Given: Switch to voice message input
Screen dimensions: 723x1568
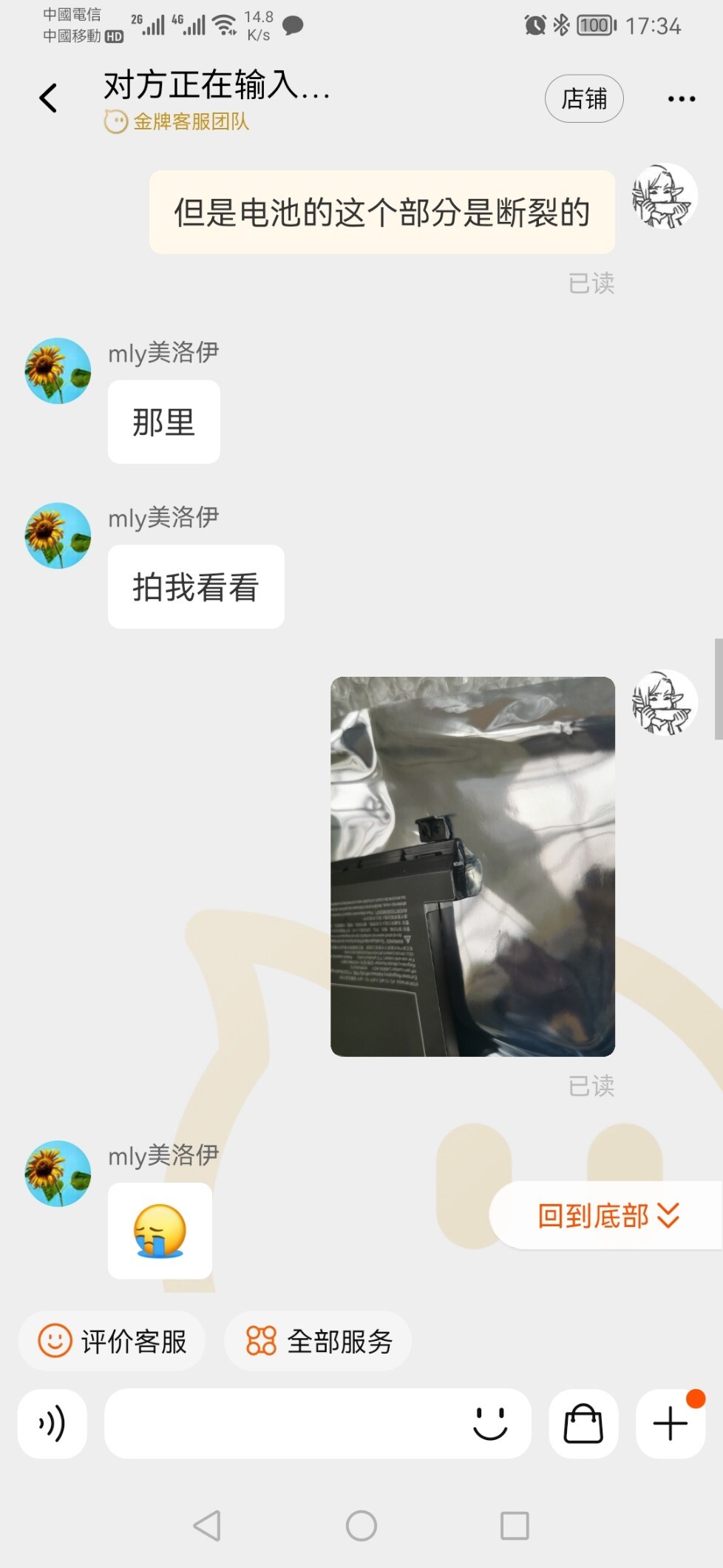Looking at the screenshot, I should [x=52, y=1423].
